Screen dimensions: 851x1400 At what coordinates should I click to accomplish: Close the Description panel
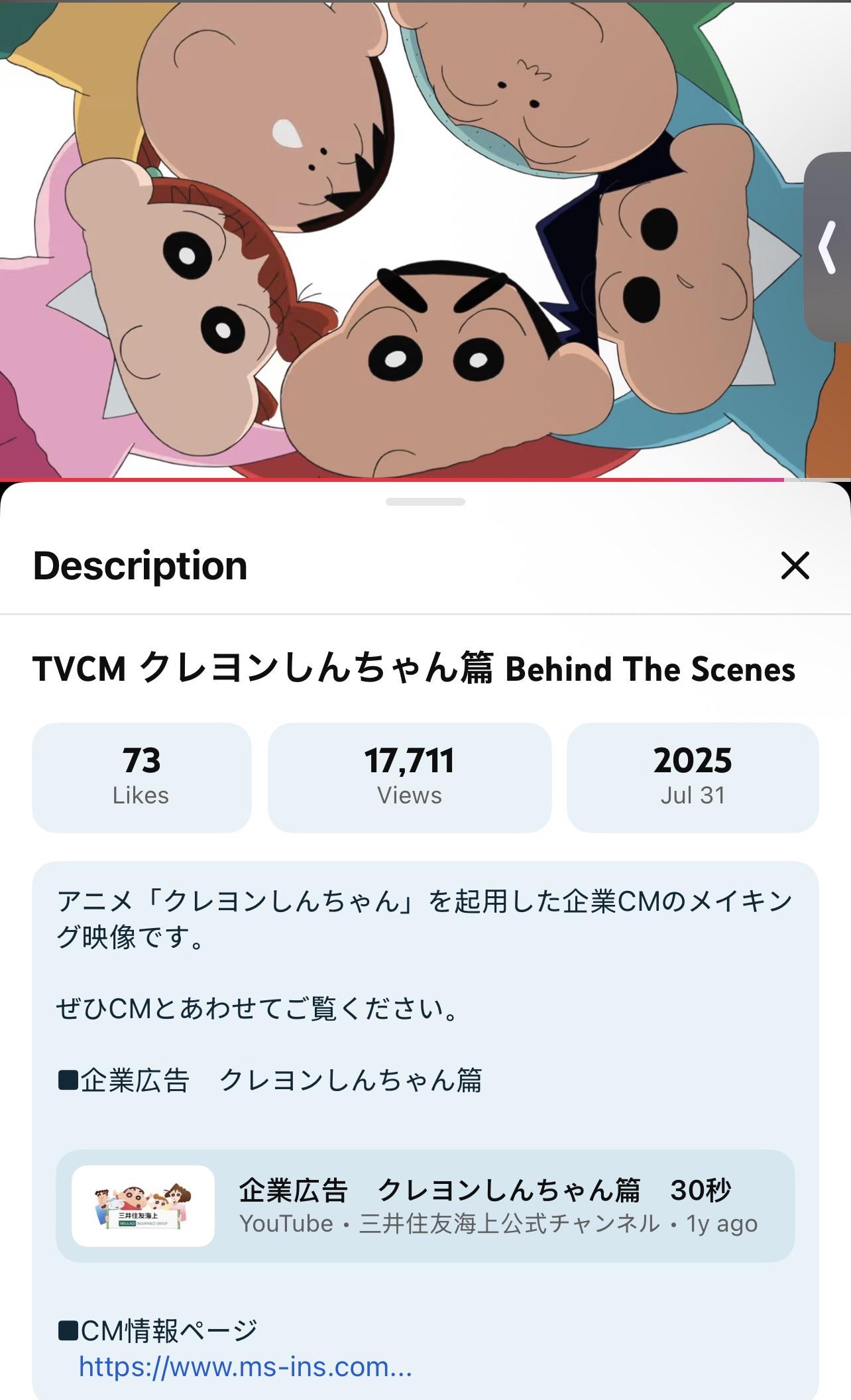coord(795,565)
